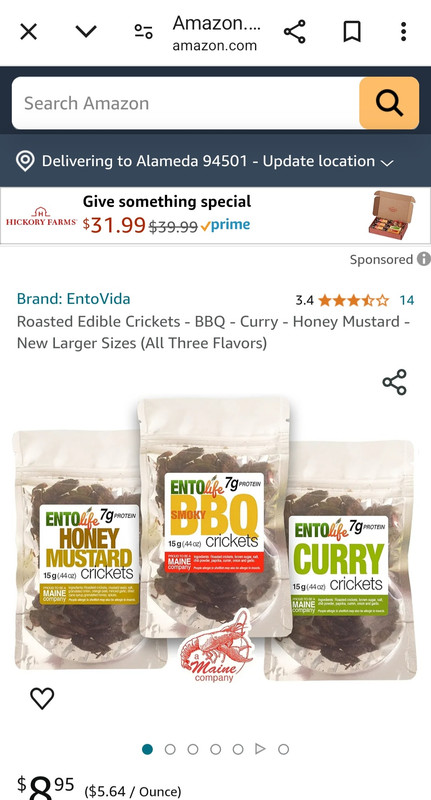The height and width of the screenshot is (800, 431).
Task: Jump to the product video indicator
Action: [x=260, y=748]
